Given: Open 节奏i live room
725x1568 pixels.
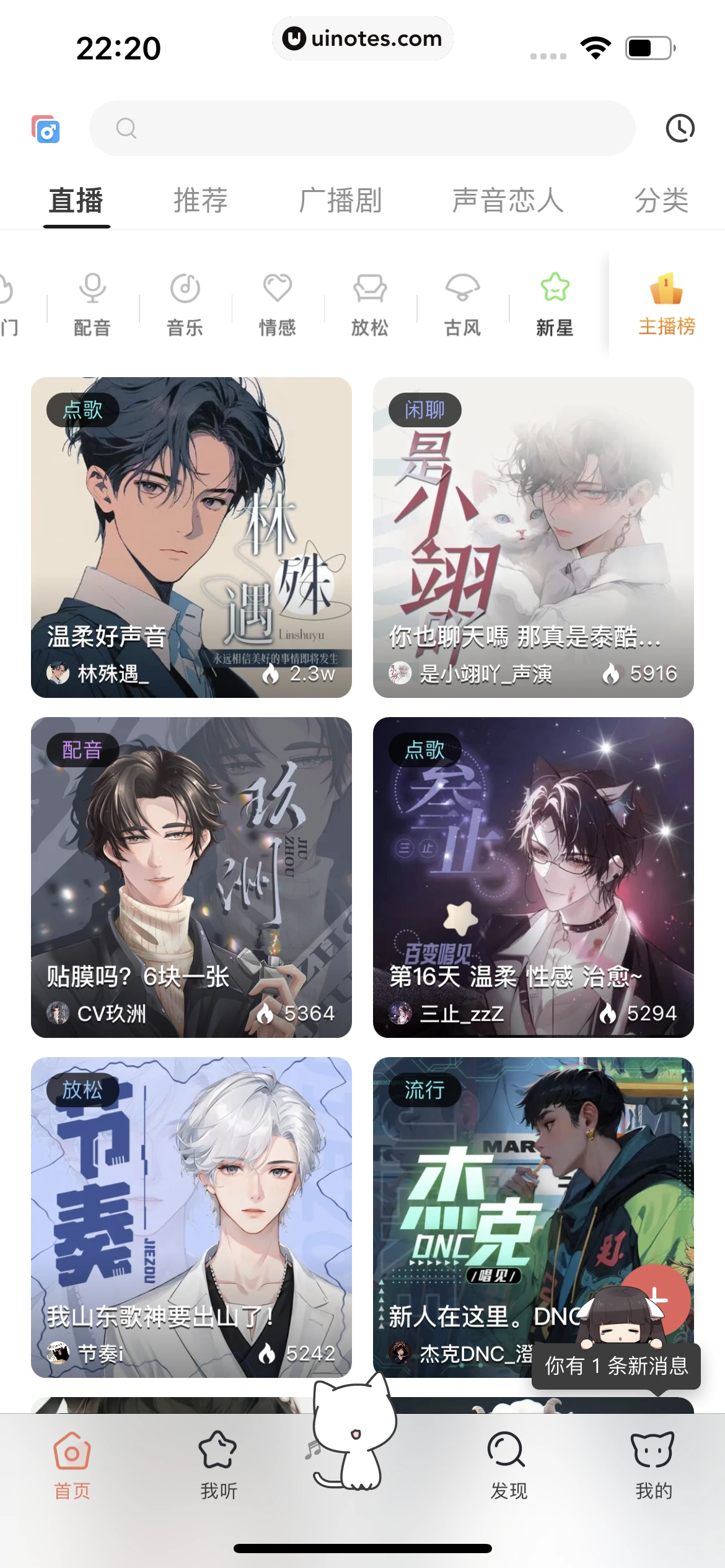Looking at the screenshot, I should coord(191,1217).
